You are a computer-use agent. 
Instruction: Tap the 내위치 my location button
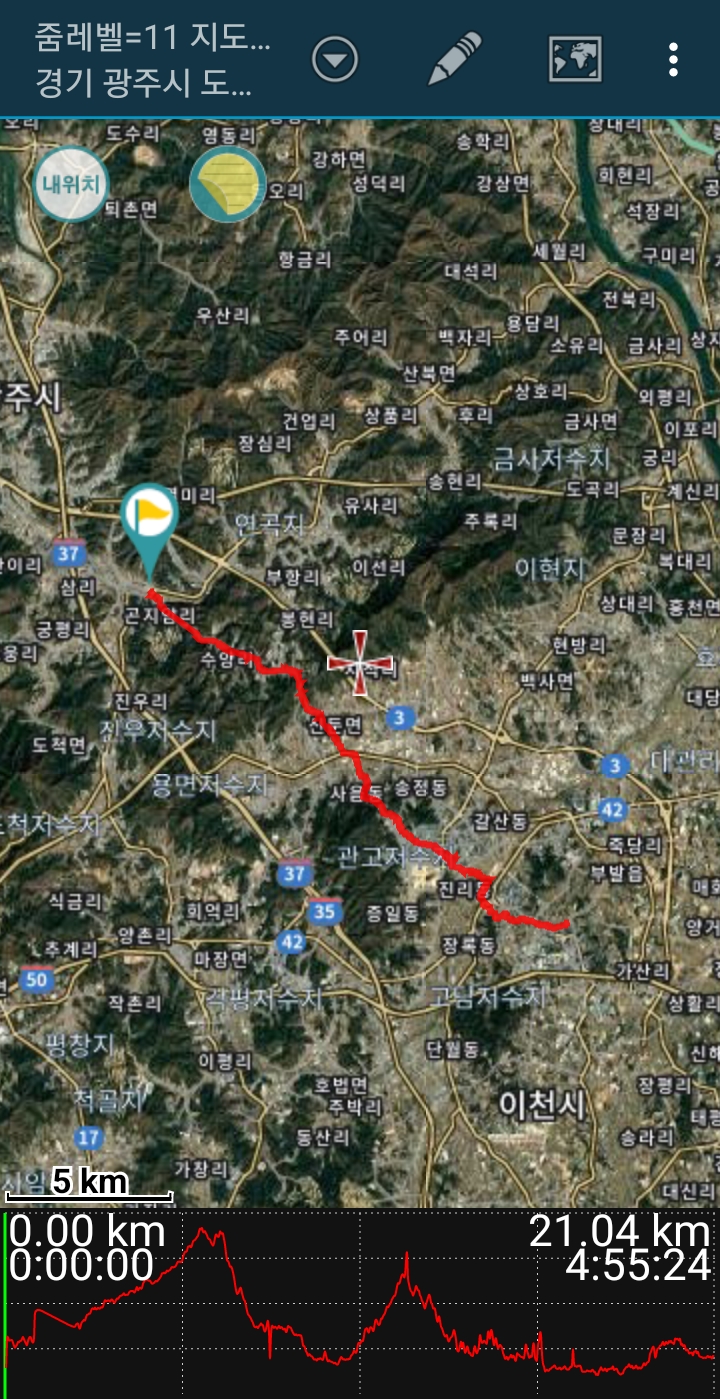coord(69,183)
